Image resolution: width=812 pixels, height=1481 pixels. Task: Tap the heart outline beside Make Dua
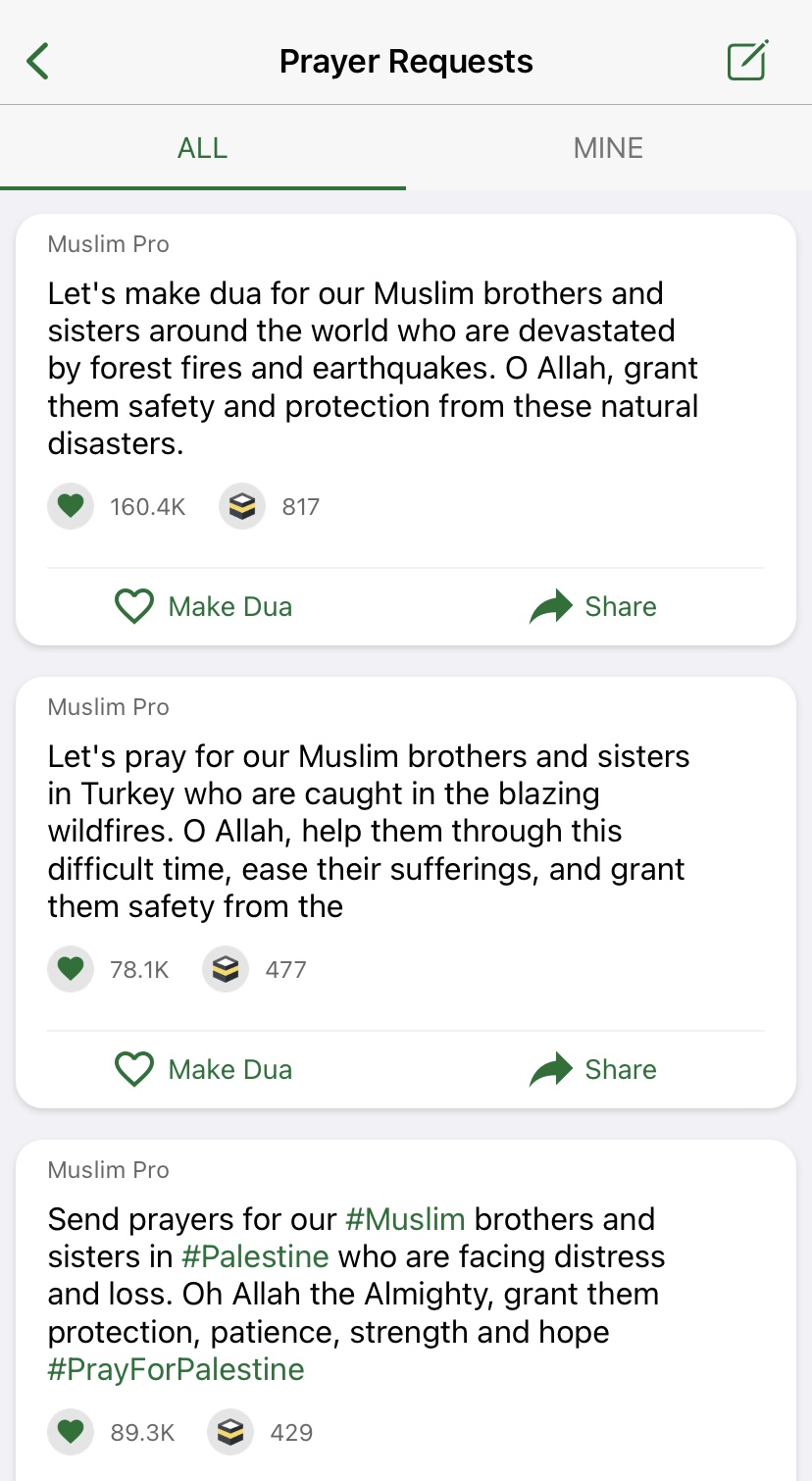pyautogui.click(x=133, y=606)
